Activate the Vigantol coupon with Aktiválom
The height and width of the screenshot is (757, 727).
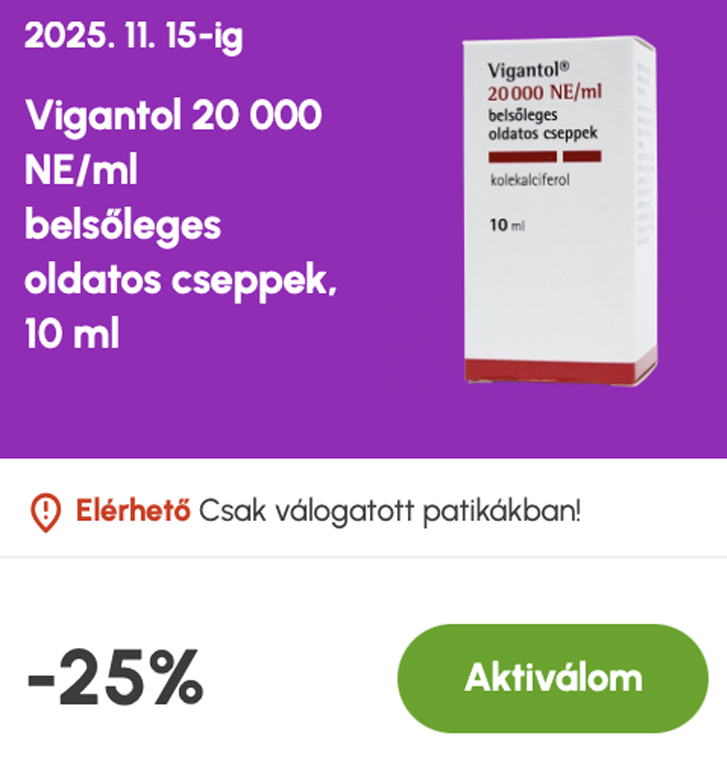(552, 678)
